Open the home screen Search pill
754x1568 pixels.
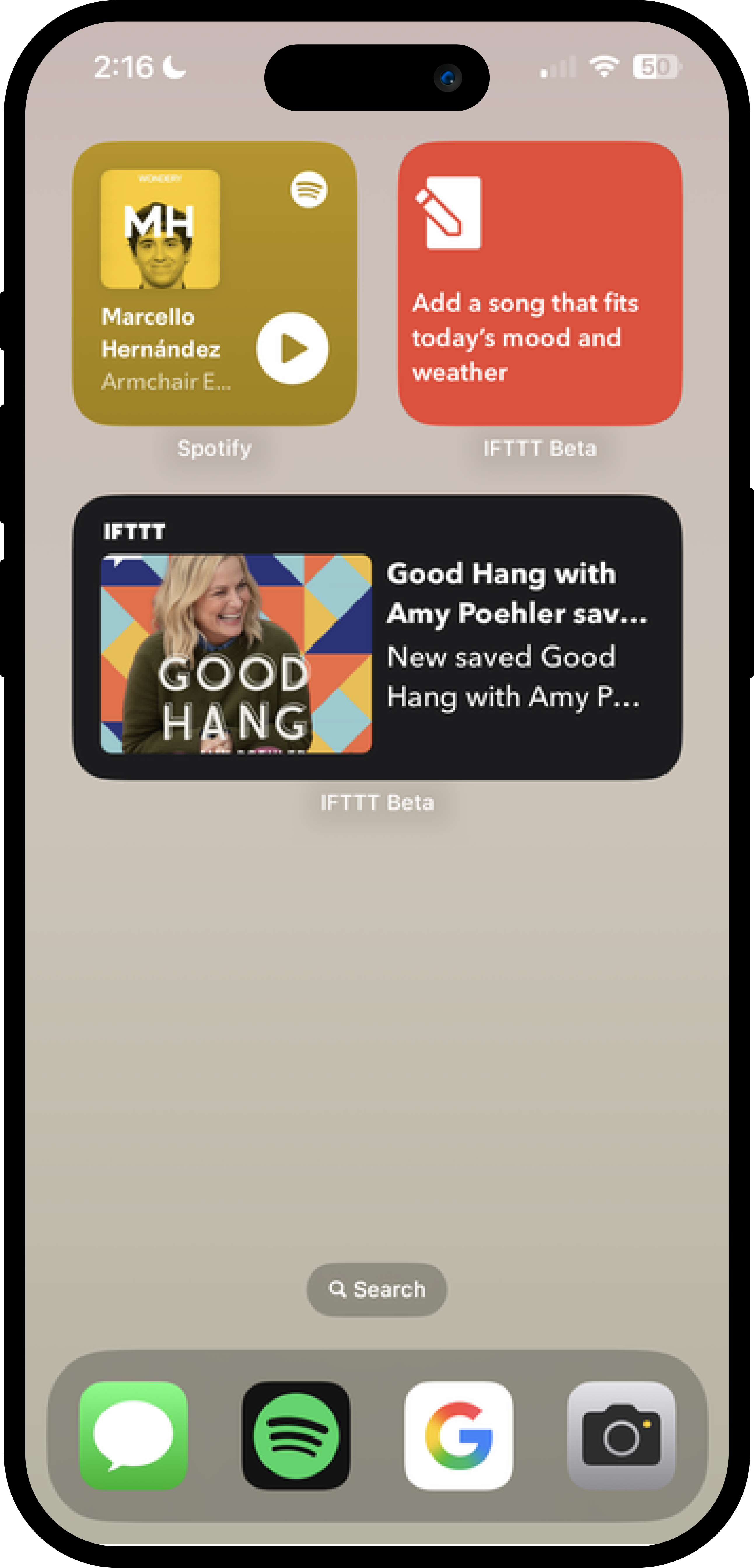pos(377,1289)
